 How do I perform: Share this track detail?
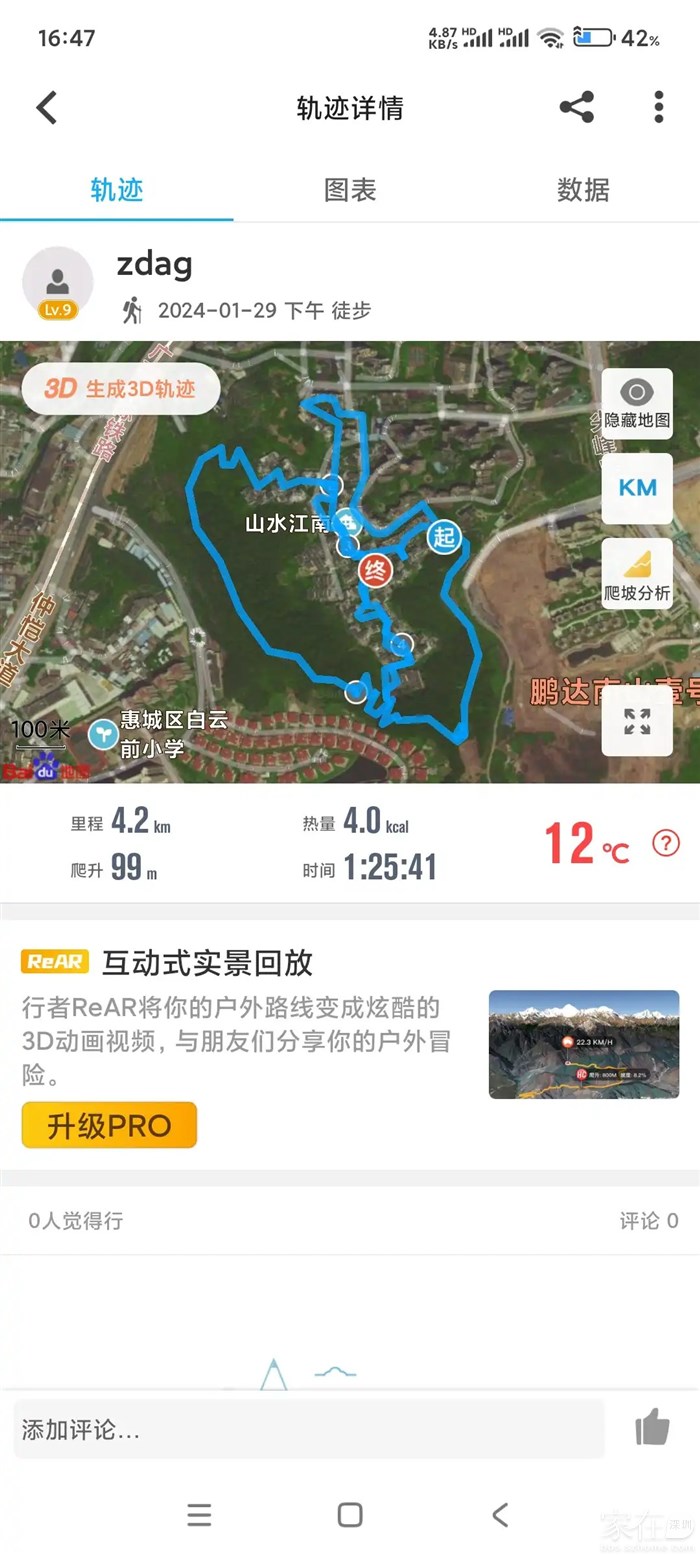pyautogui.click(x=576, y=108)
